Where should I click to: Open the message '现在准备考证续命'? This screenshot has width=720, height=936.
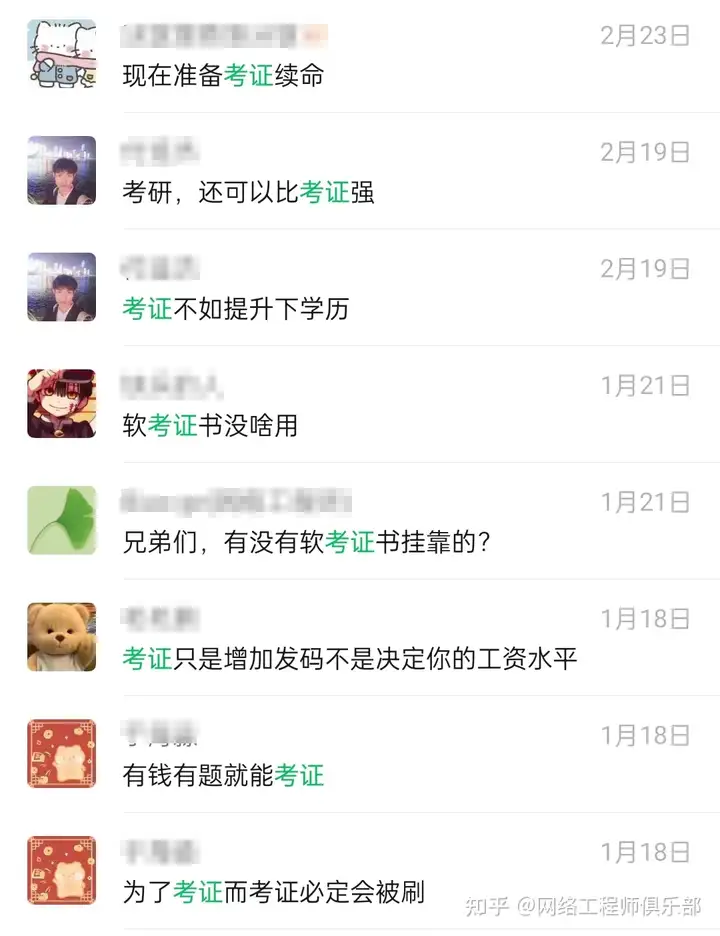point(223,75)
